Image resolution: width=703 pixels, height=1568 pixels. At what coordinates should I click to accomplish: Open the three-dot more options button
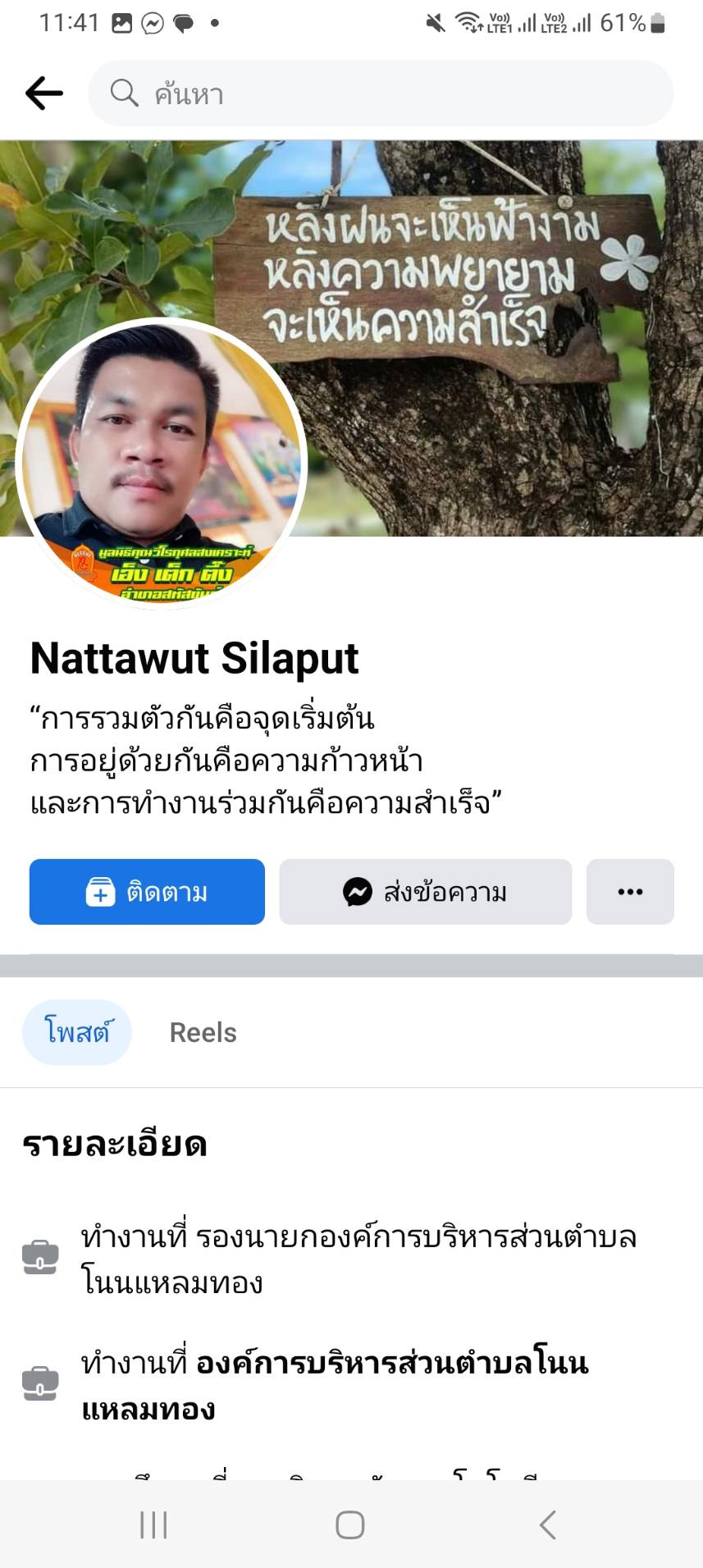[629, 892]
